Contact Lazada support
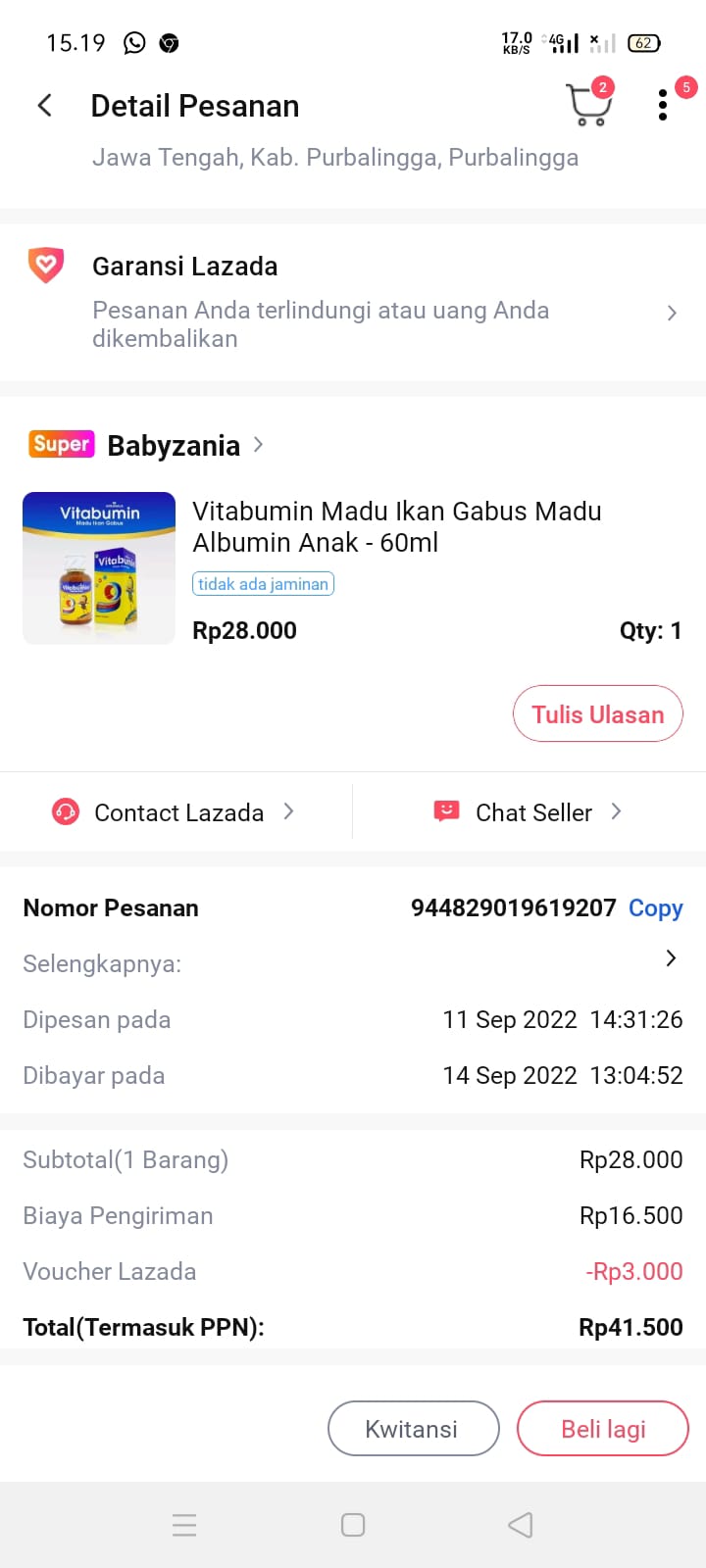The width and height of the screenshot is (706, 1568). point(174,812)
